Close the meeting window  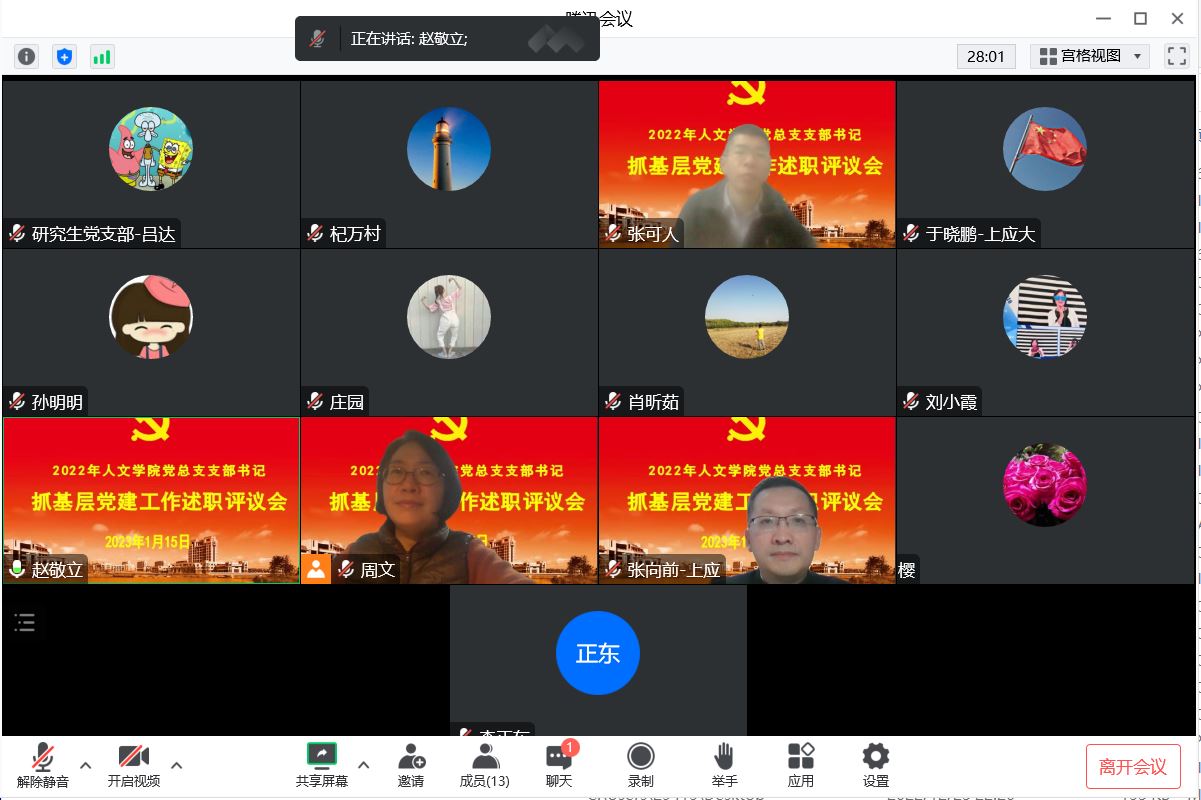point(1177,18)
